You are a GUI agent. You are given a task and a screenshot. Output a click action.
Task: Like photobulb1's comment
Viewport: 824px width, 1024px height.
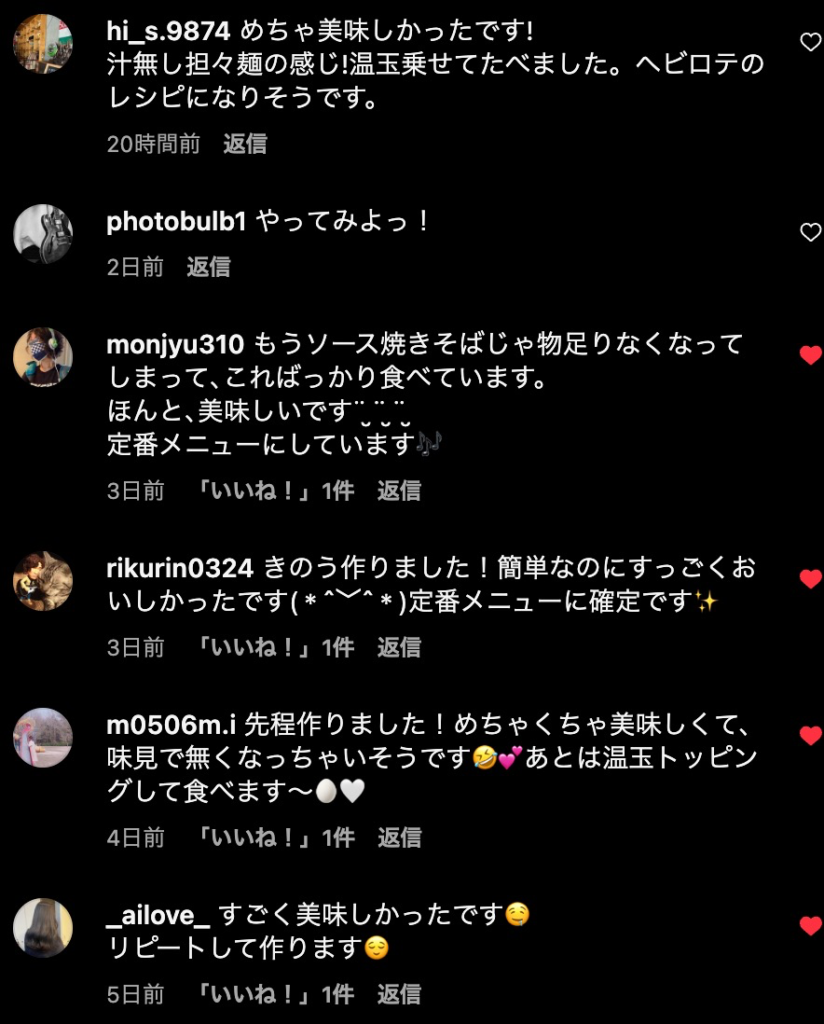pyautogui.click(x=811, y=232)
